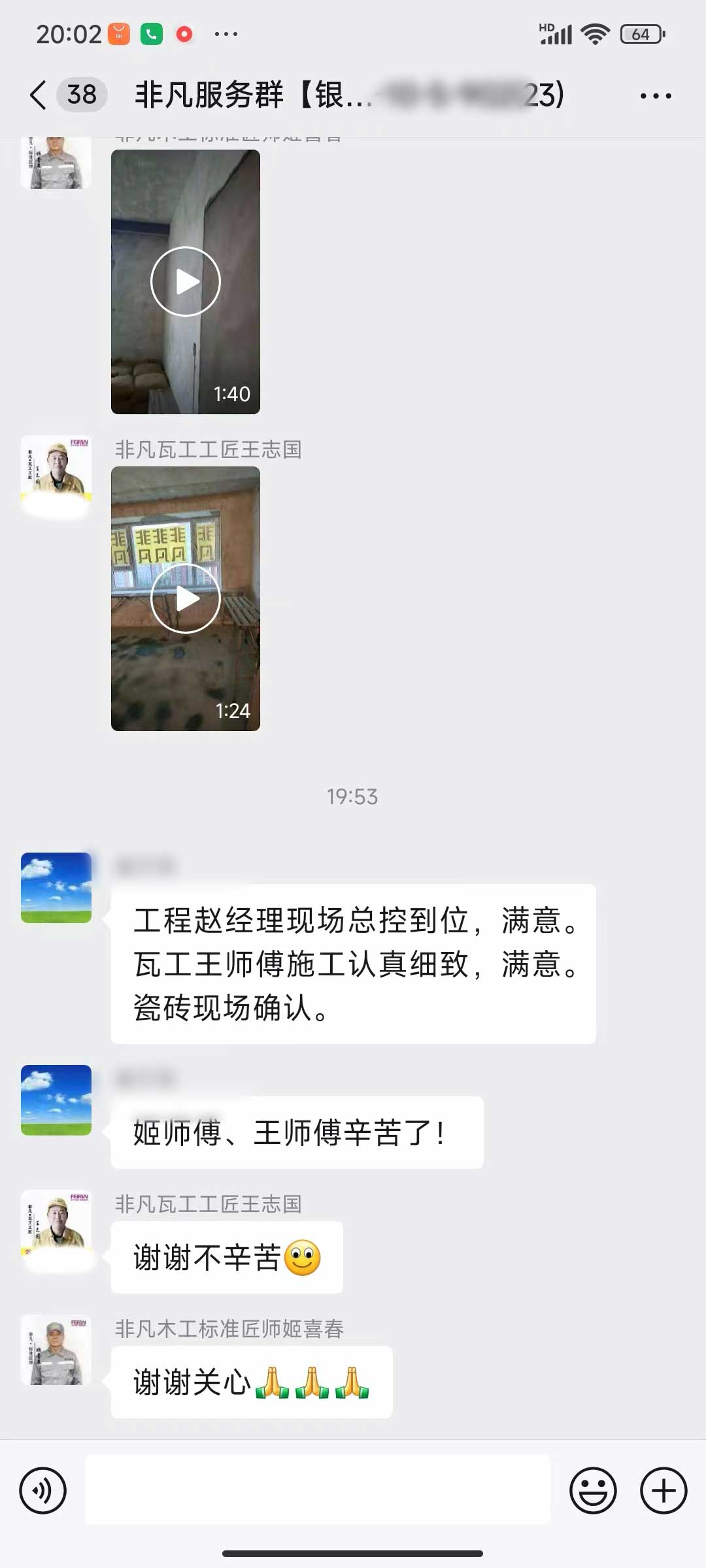Screen dimensions: 706x1568
Task: Open 姬喜春's avatar beside 谢谢关心
Action: point(56,1350)
